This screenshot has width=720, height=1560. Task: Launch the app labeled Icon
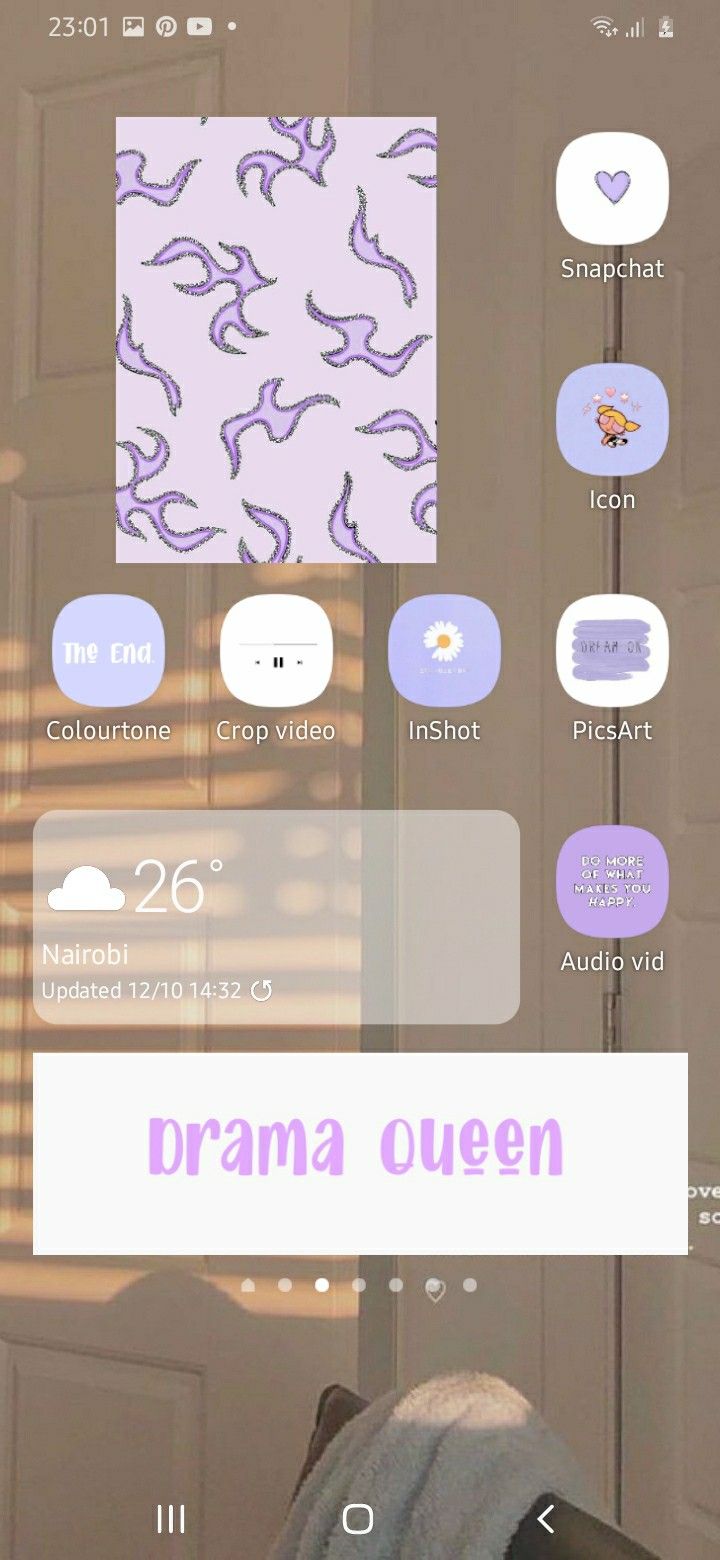(x=612, y=420)
